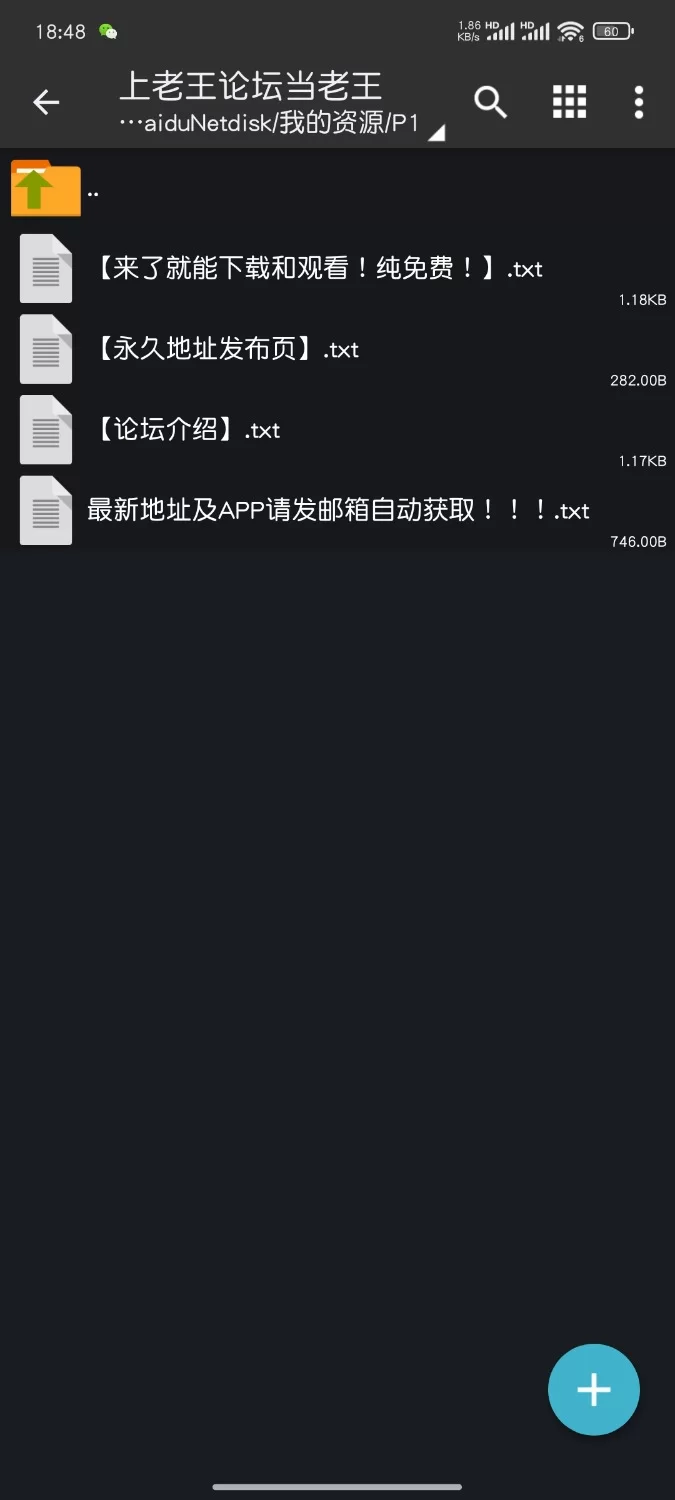Screen dimensions: 675x1500
Task: Tap the plus floating action button
Action: click(593, 1389)
